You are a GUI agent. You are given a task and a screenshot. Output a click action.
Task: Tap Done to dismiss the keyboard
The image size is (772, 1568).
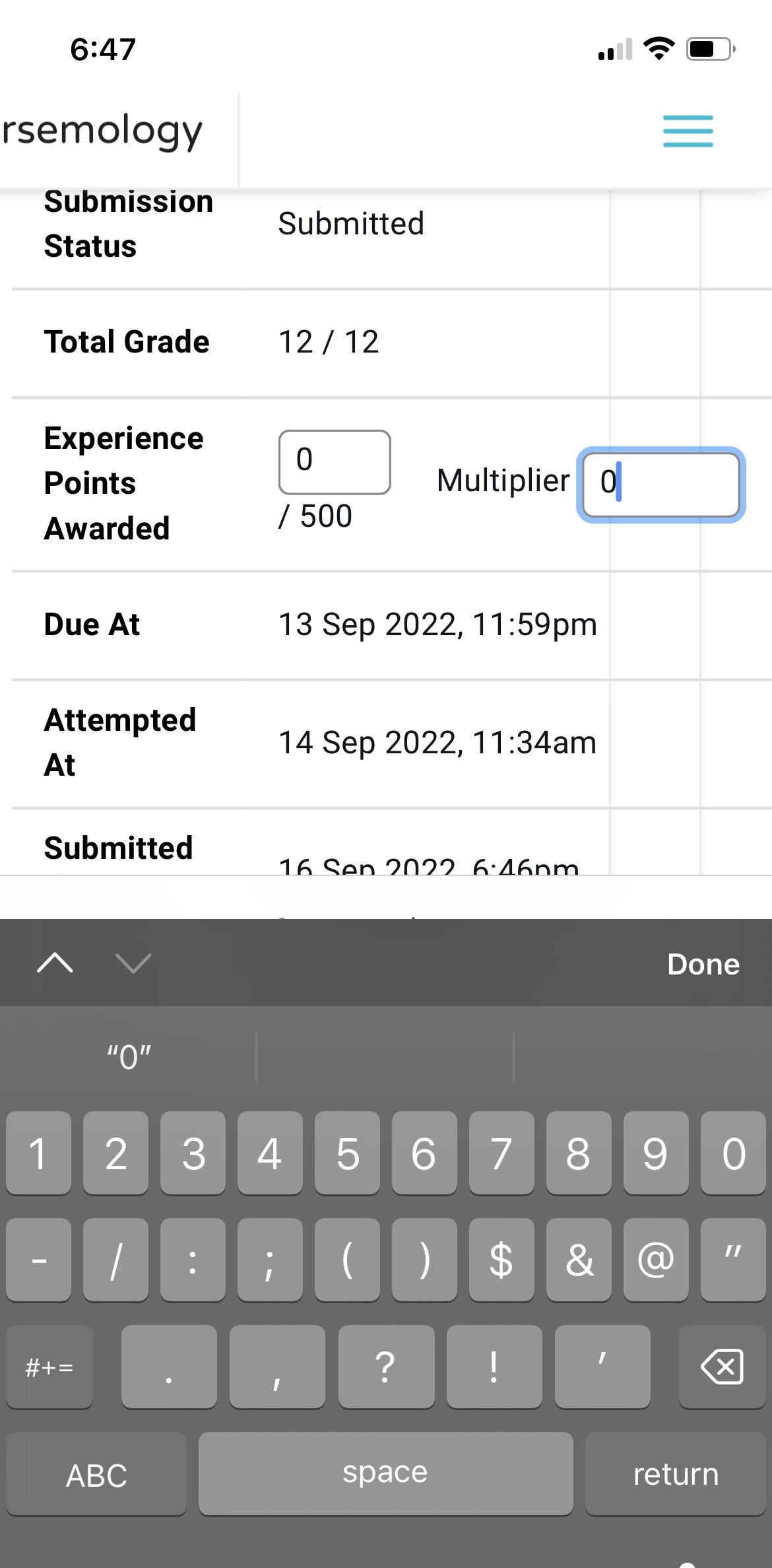pos(701,964)
